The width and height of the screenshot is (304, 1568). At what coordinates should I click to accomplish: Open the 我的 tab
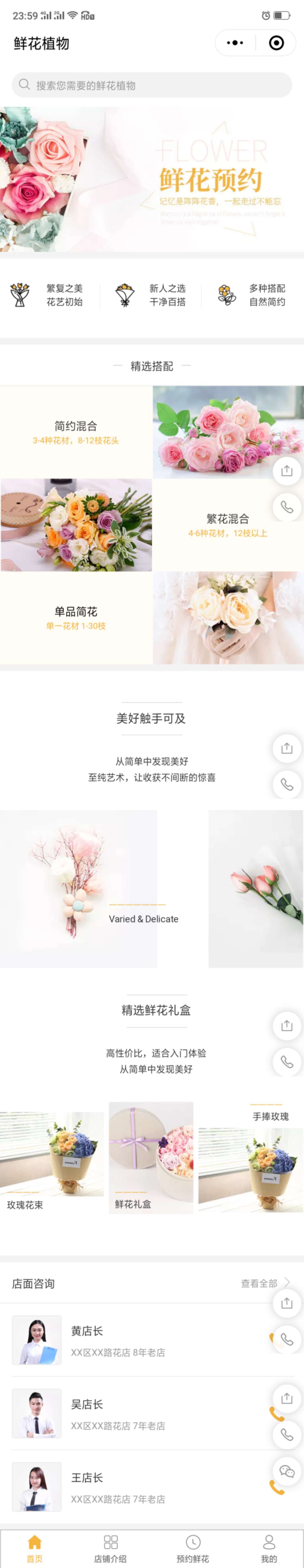pos(269,1548)
